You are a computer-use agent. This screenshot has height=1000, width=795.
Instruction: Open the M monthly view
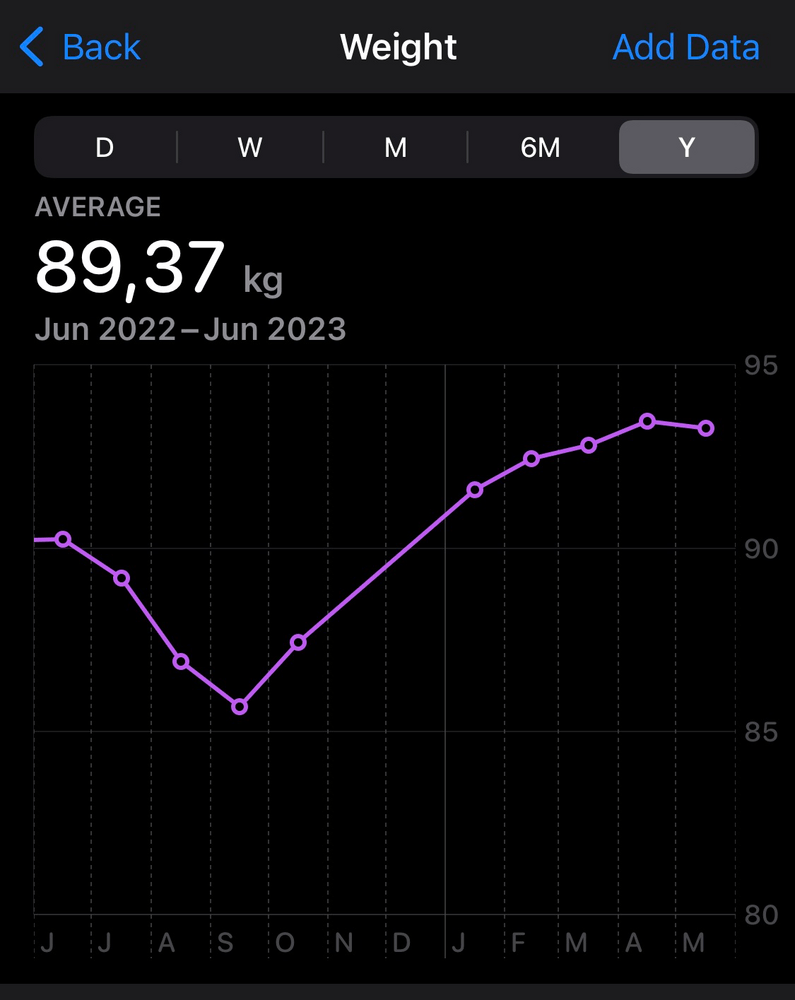[x=395, y=147]
